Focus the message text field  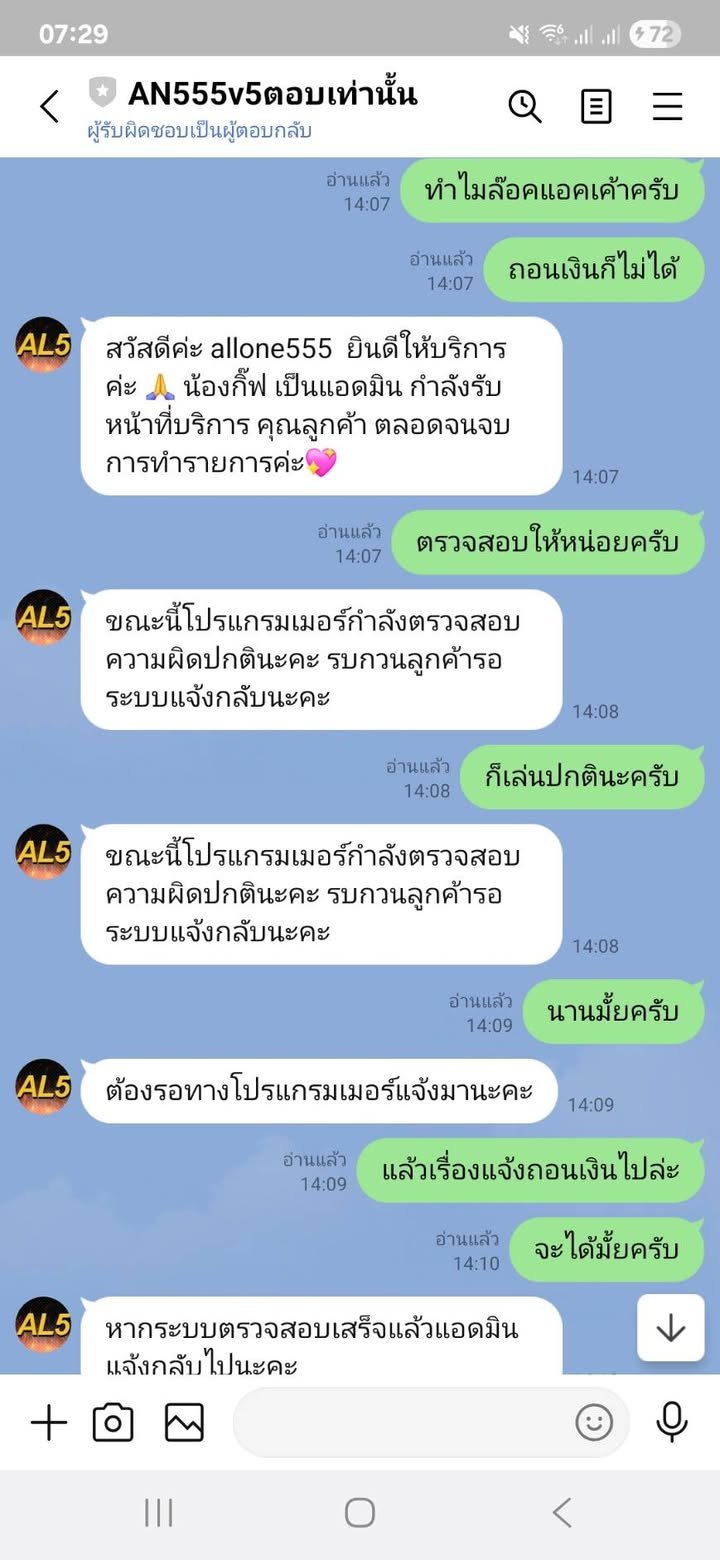(400, 1422)
